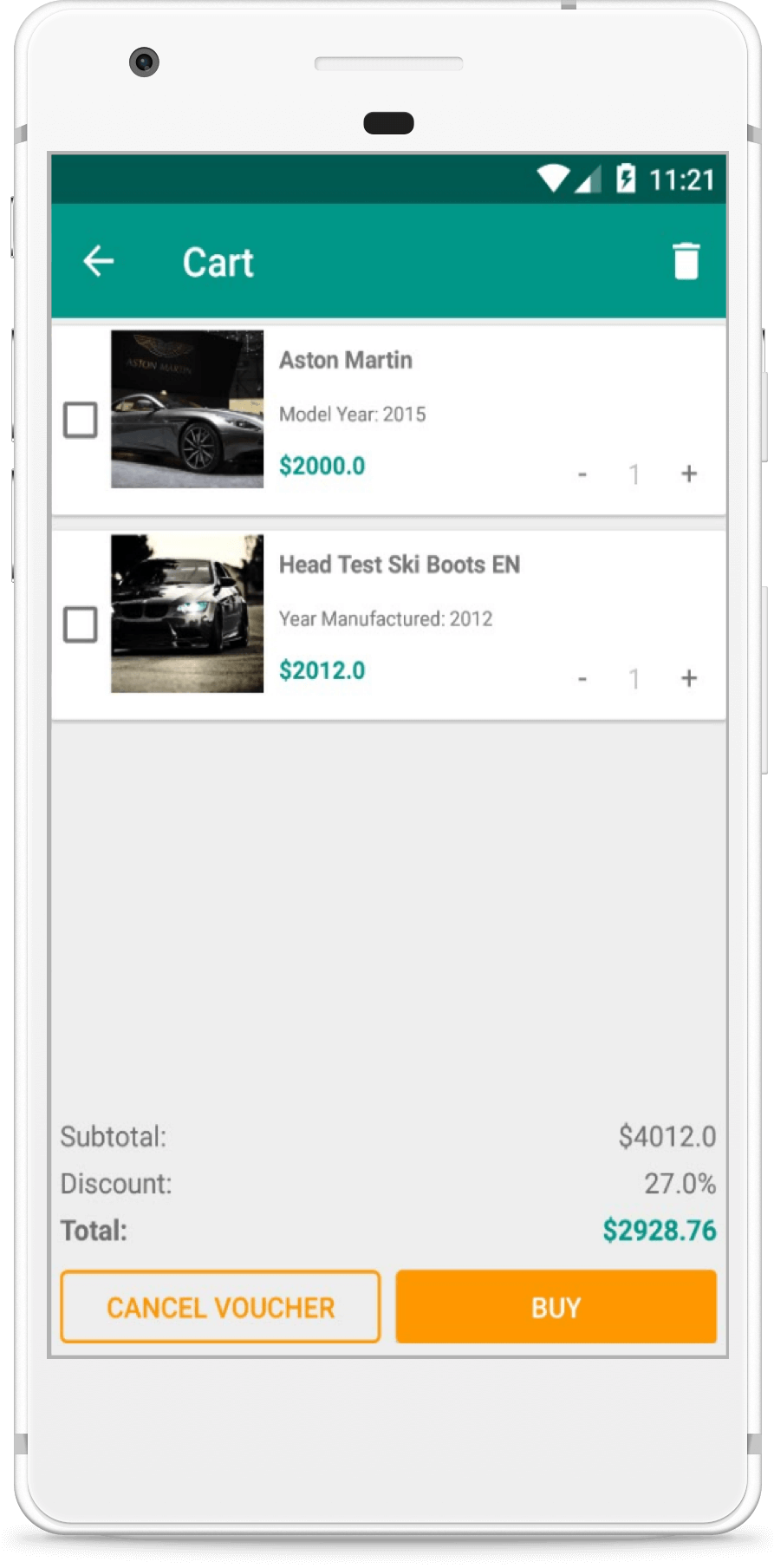Open the Aston Martin product image

187,408
